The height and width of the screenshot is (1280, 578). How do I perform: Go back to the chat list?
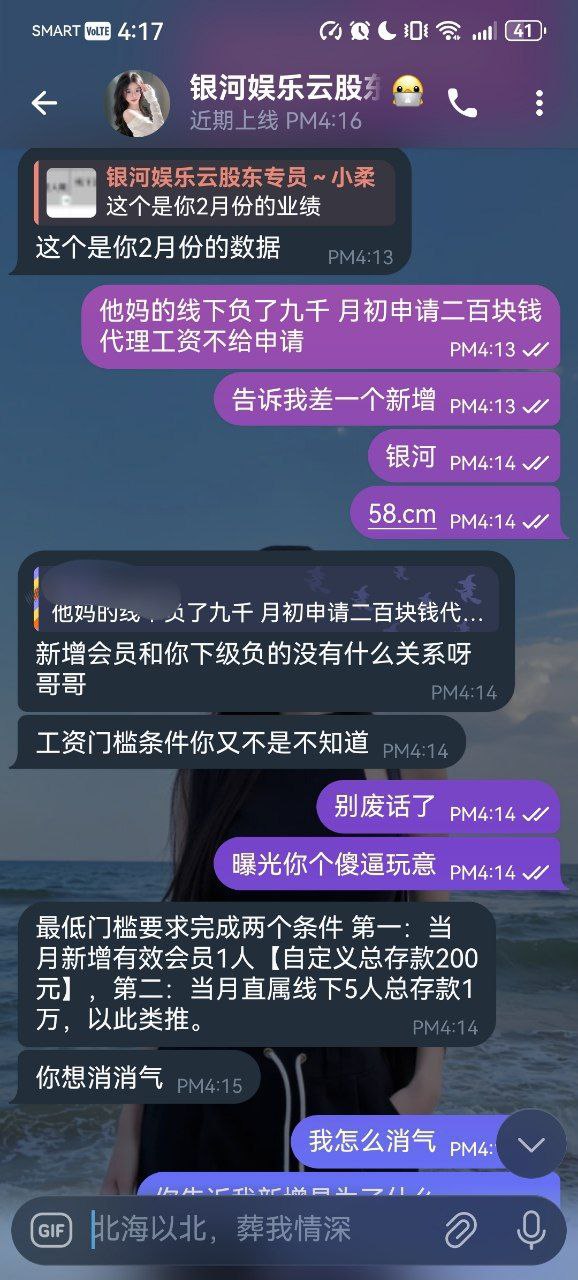click(44, 103)
